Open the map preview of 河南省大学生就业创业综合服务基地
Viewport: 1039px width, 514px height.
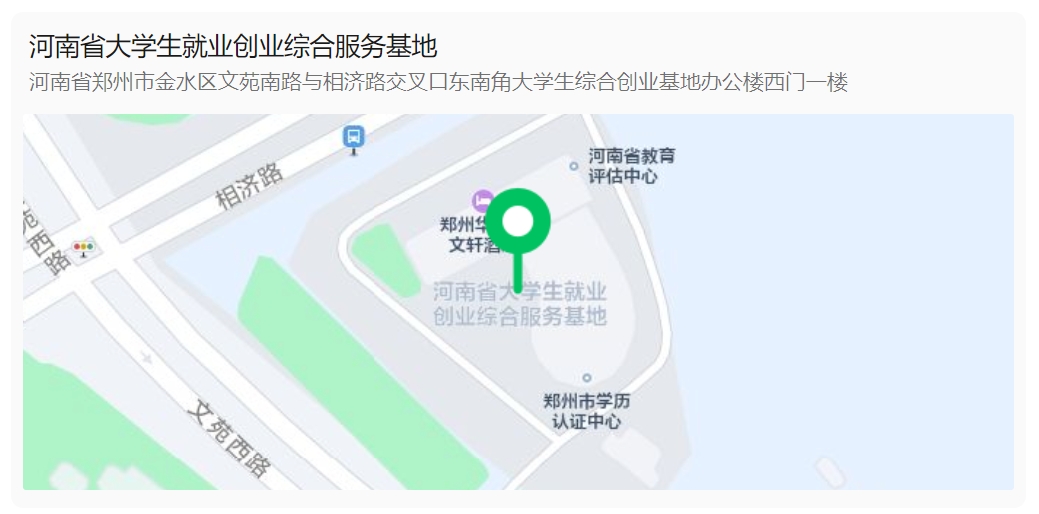(518, 301)
